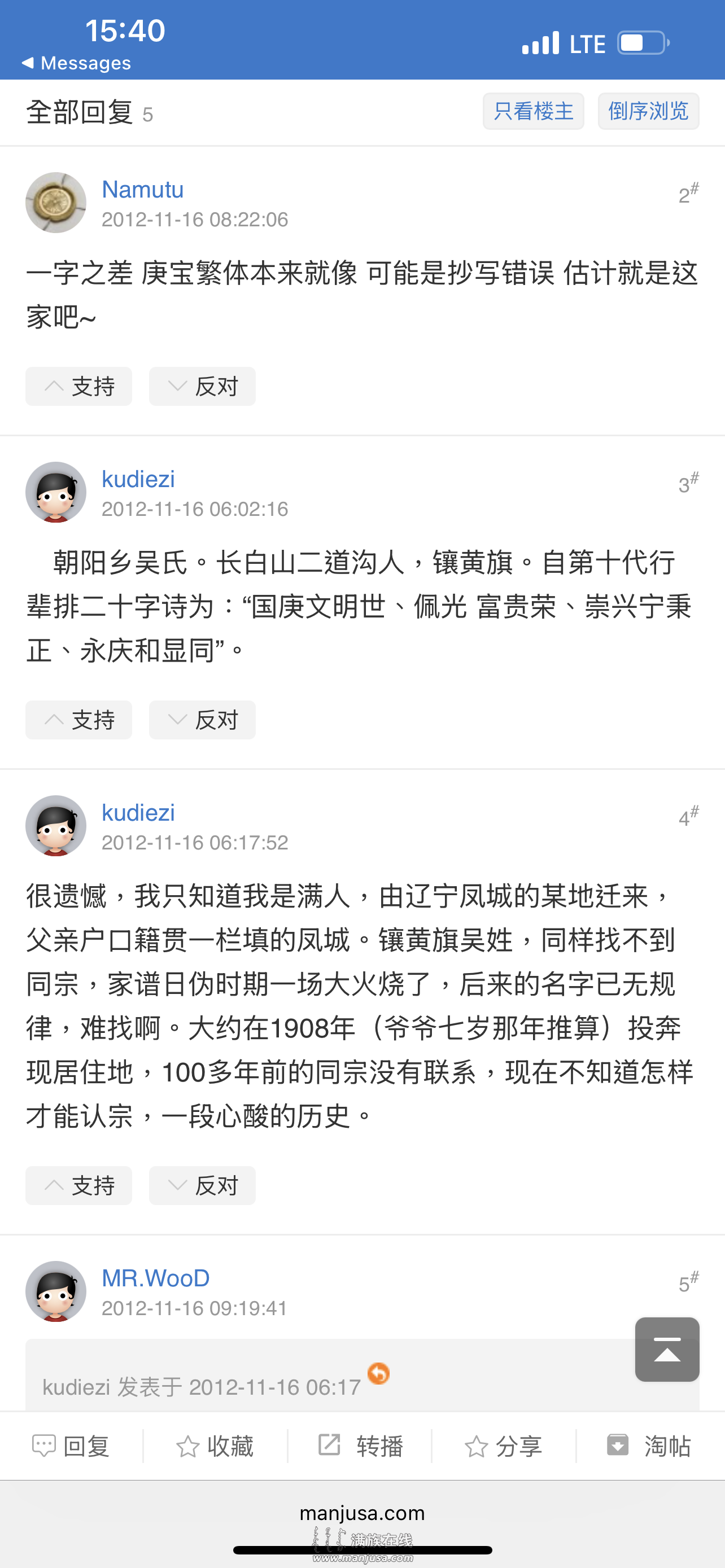The height and width of the screenshot is (1568, 725).
Task: Tap 反对 under kudiezi's 很遗憾 reply
Action: [x=202, y=1186]
